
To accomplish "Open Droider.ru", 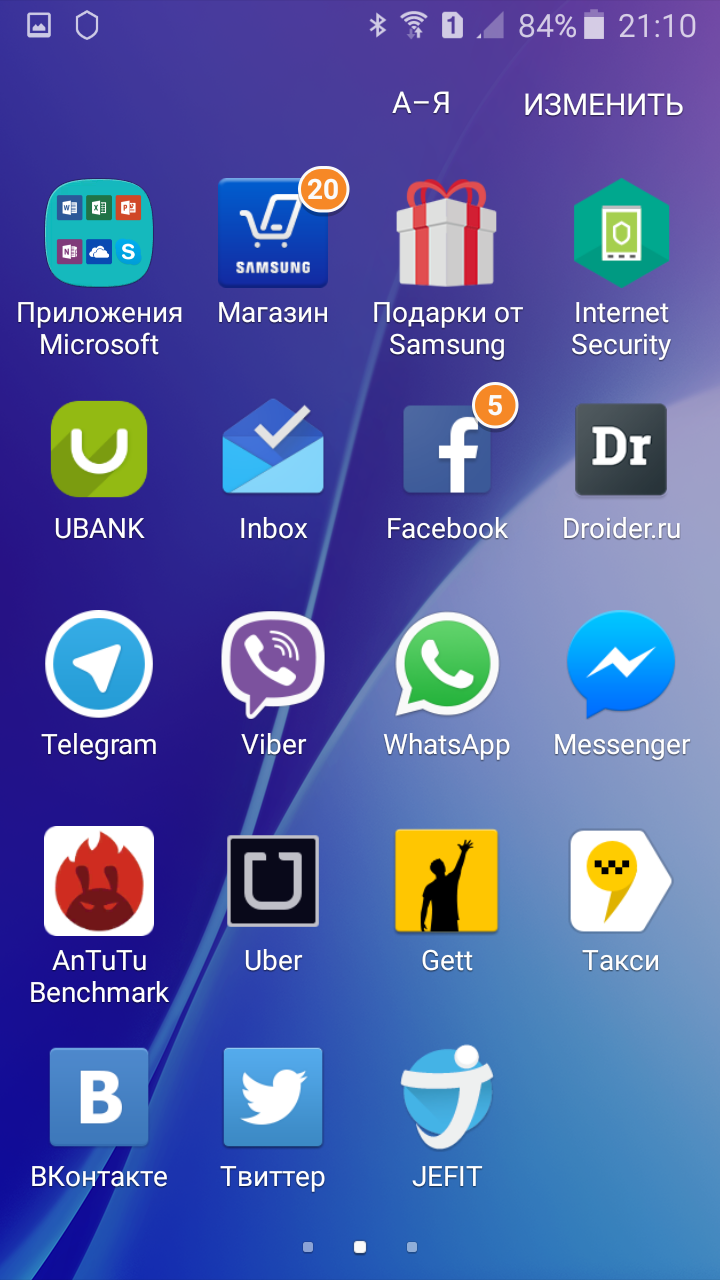I will (621, 449).
